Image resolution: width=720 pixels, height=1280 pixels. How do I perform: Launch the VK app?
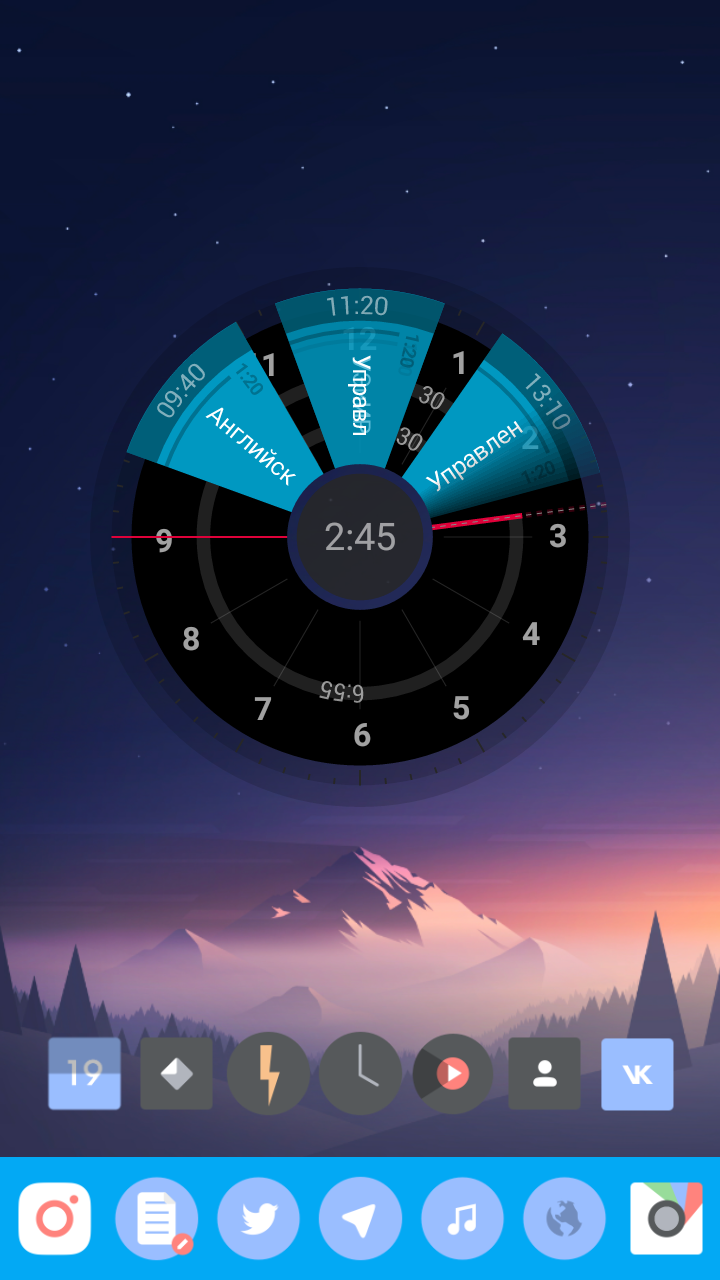coord(637,1074)
